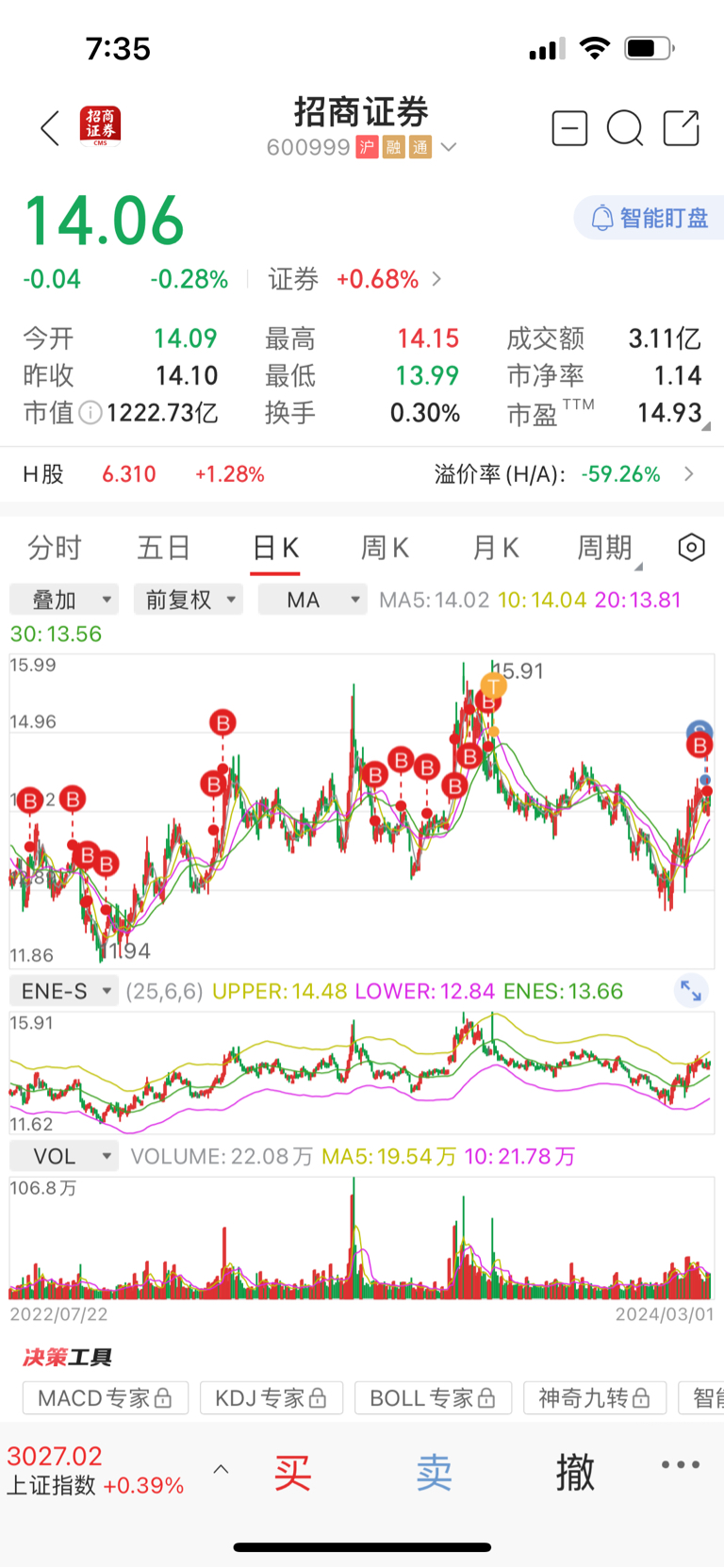This screenshot has height=1568, width=724.
Task: Expand the ENE-S chart to fullscreen
Action: click(691, 991)
